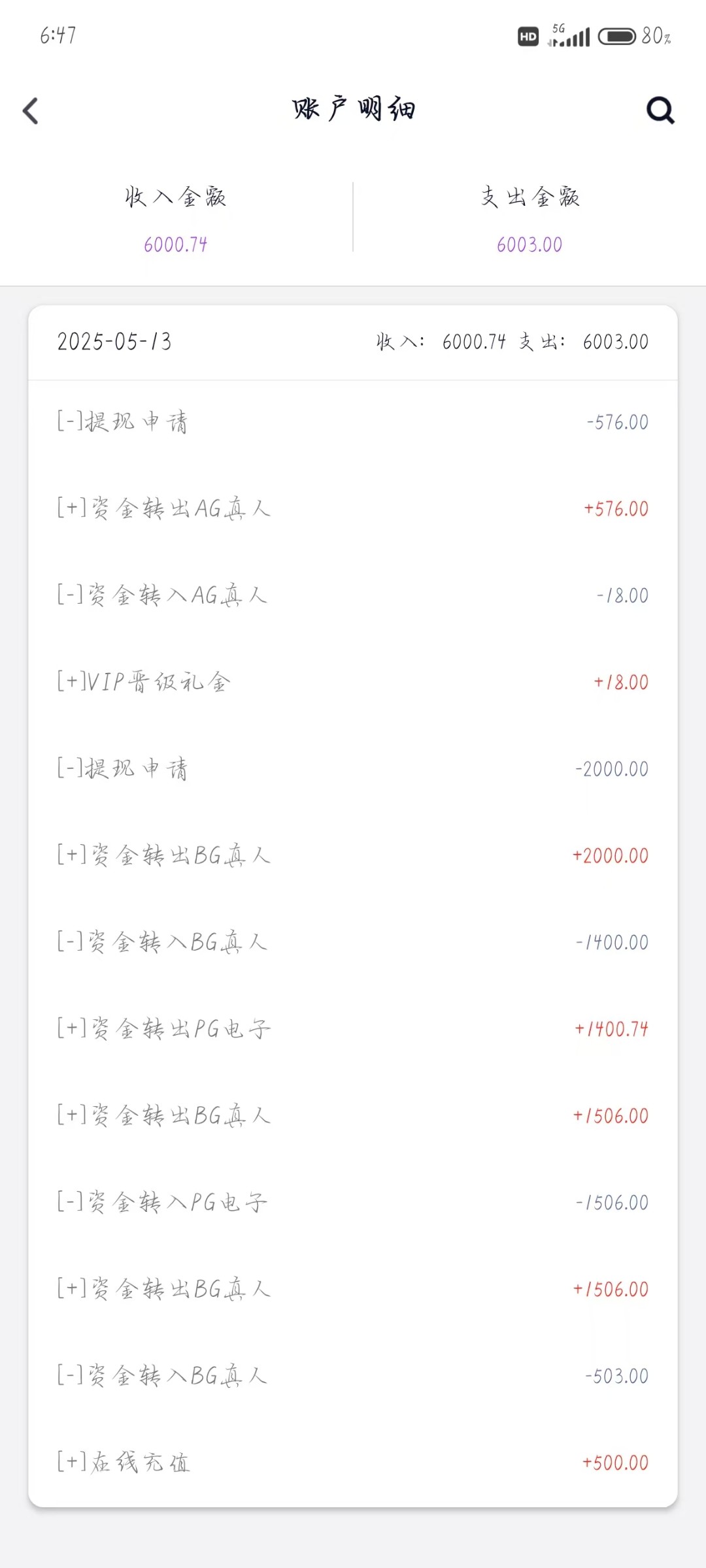Open the 资金转出AG真人 +576.00 record
The width and height of the screenshot is (706, 1568).
[x=353, y=508]
